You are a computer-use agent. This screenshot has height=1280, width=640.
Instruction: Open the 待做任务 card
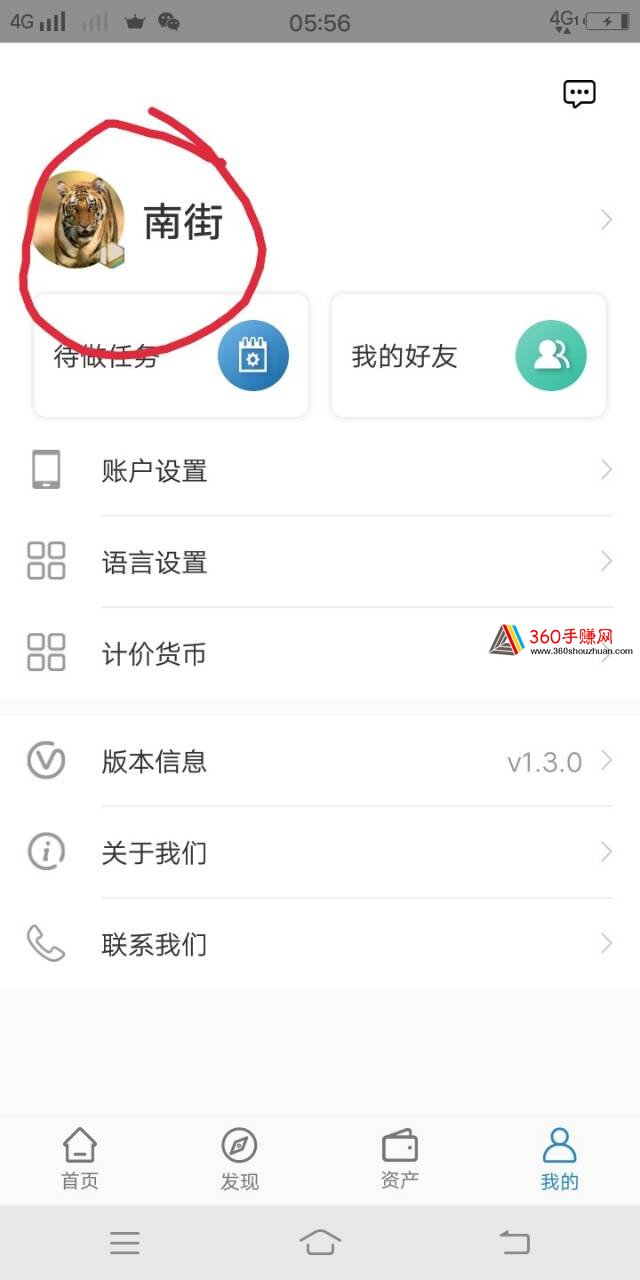pyautogui.click(x=171, y=356)
